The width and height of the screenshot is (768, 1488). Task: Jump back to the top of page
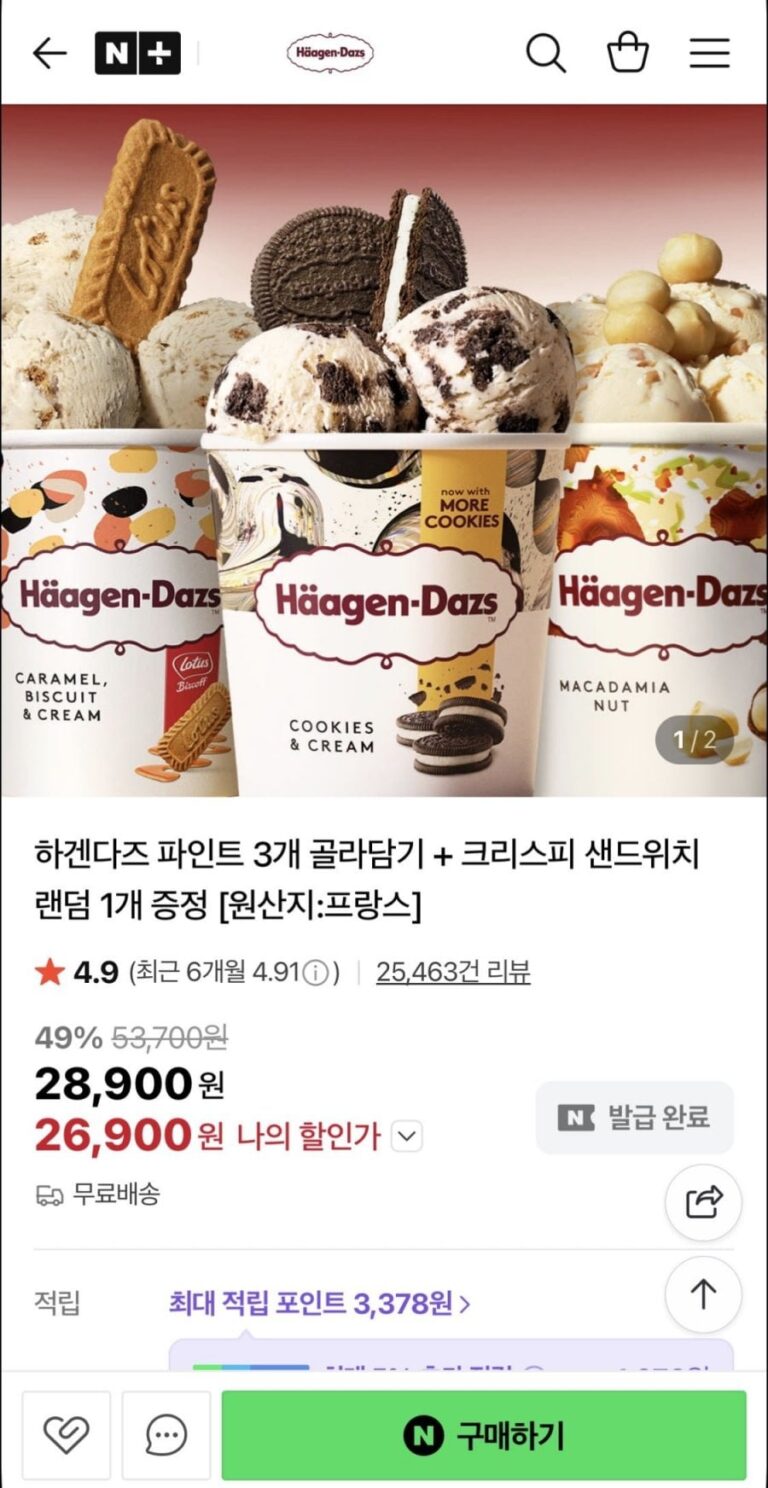(703, 1295)
